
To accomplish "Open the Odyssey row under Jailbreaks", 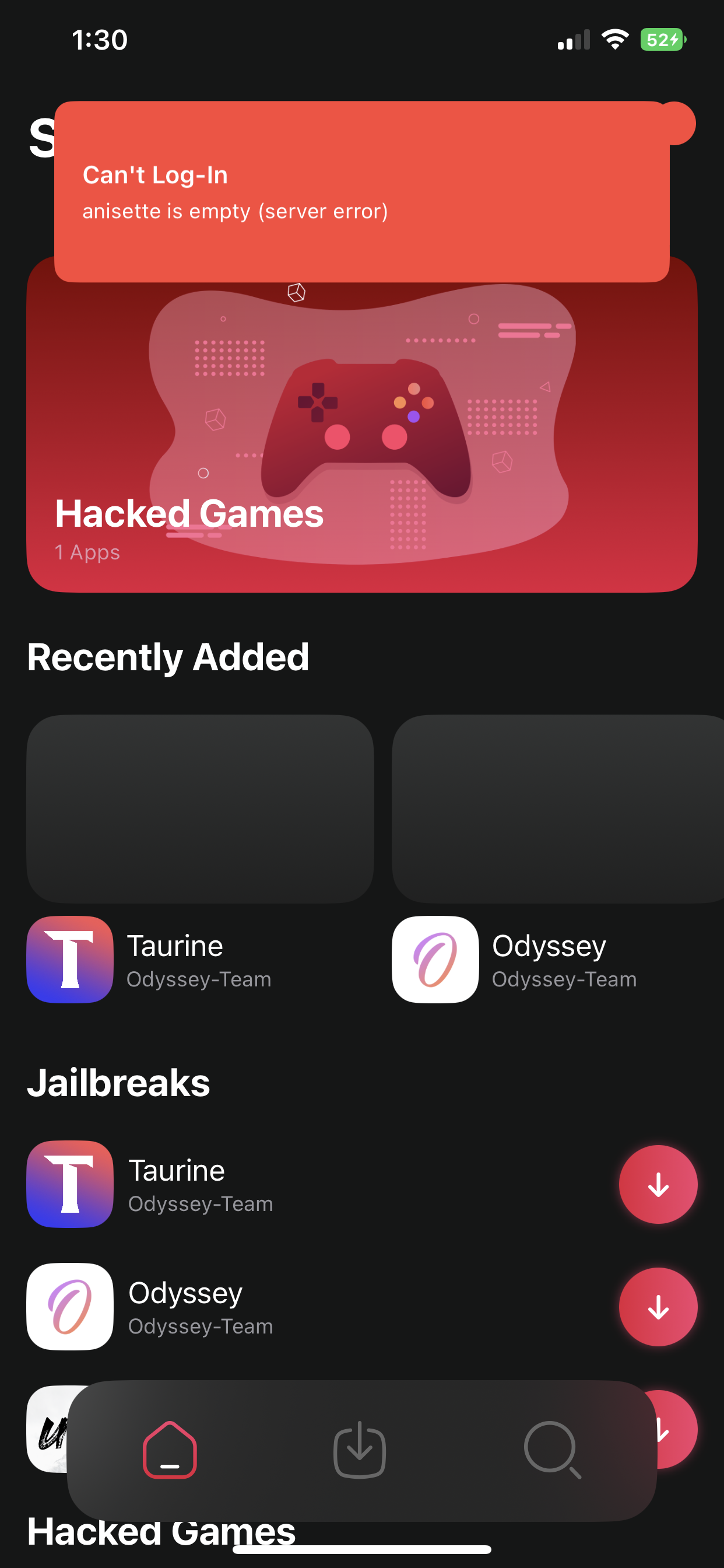I will 317,1306.
